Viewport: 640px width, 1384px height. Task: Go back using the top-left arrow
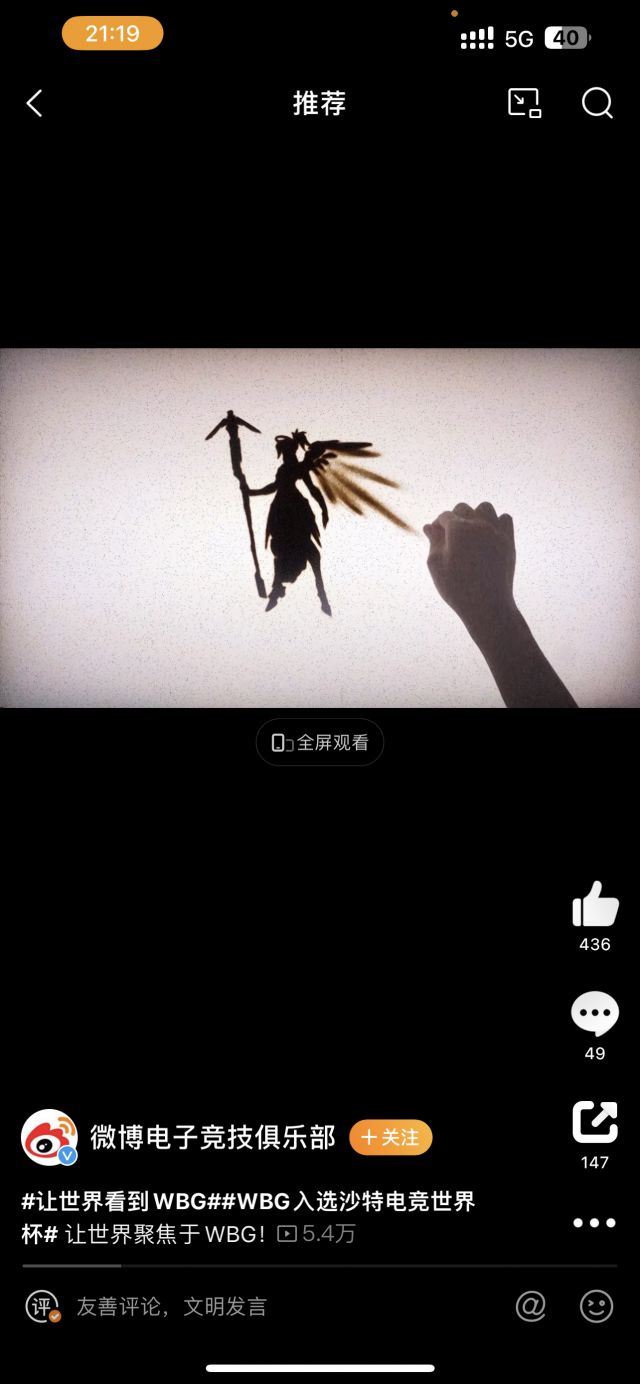(35, 103)
